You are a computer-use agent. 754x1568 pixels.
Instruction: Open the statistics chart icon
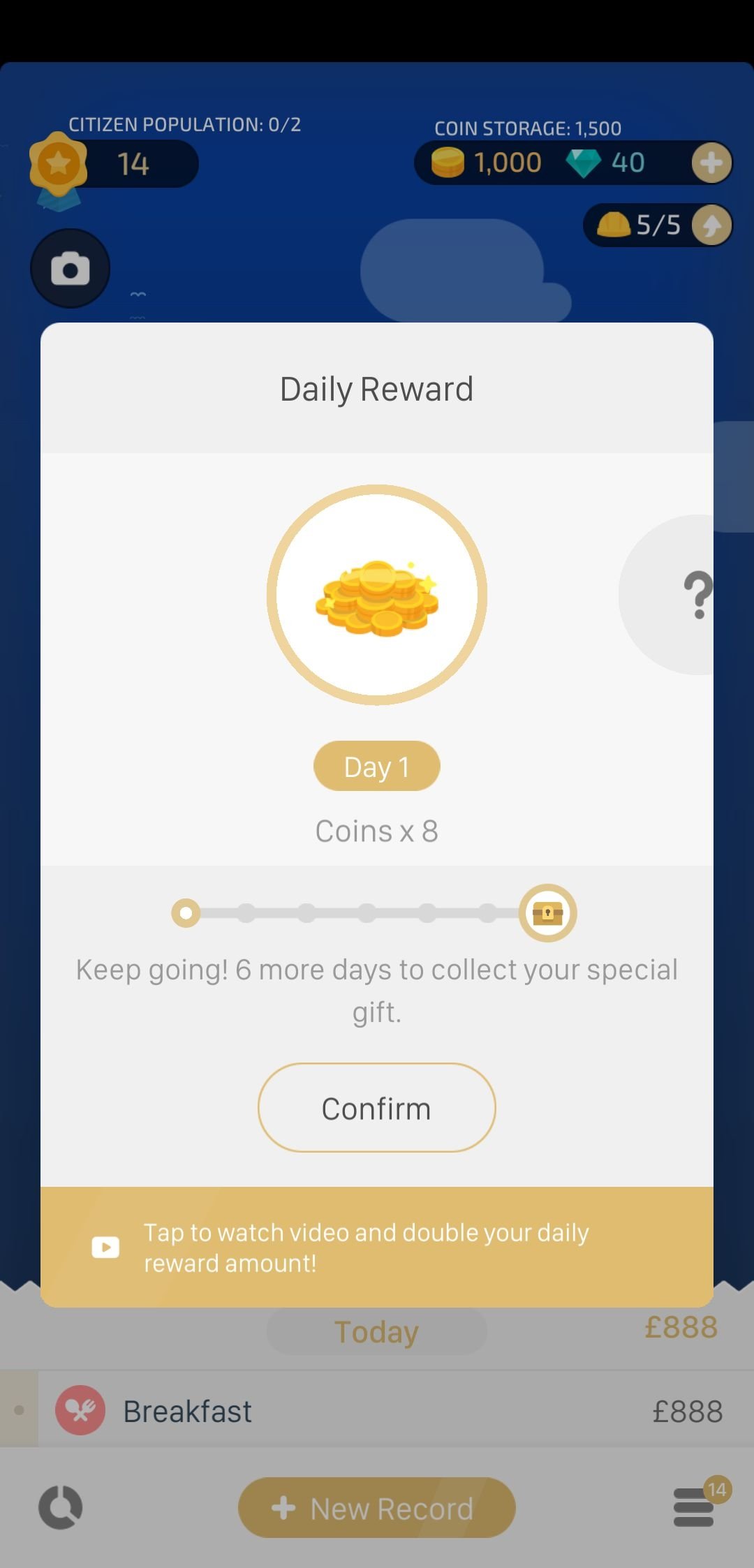[61, 1507]
